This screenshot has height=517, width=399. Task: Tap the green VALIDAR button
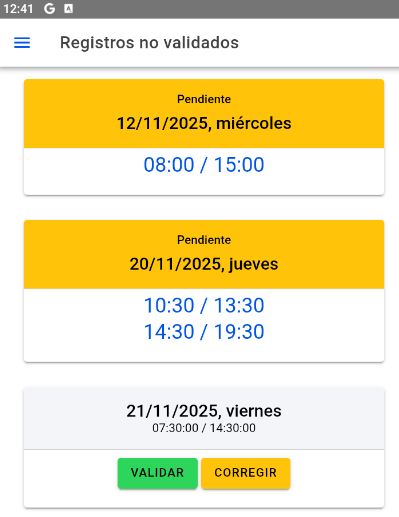[158, 473]
